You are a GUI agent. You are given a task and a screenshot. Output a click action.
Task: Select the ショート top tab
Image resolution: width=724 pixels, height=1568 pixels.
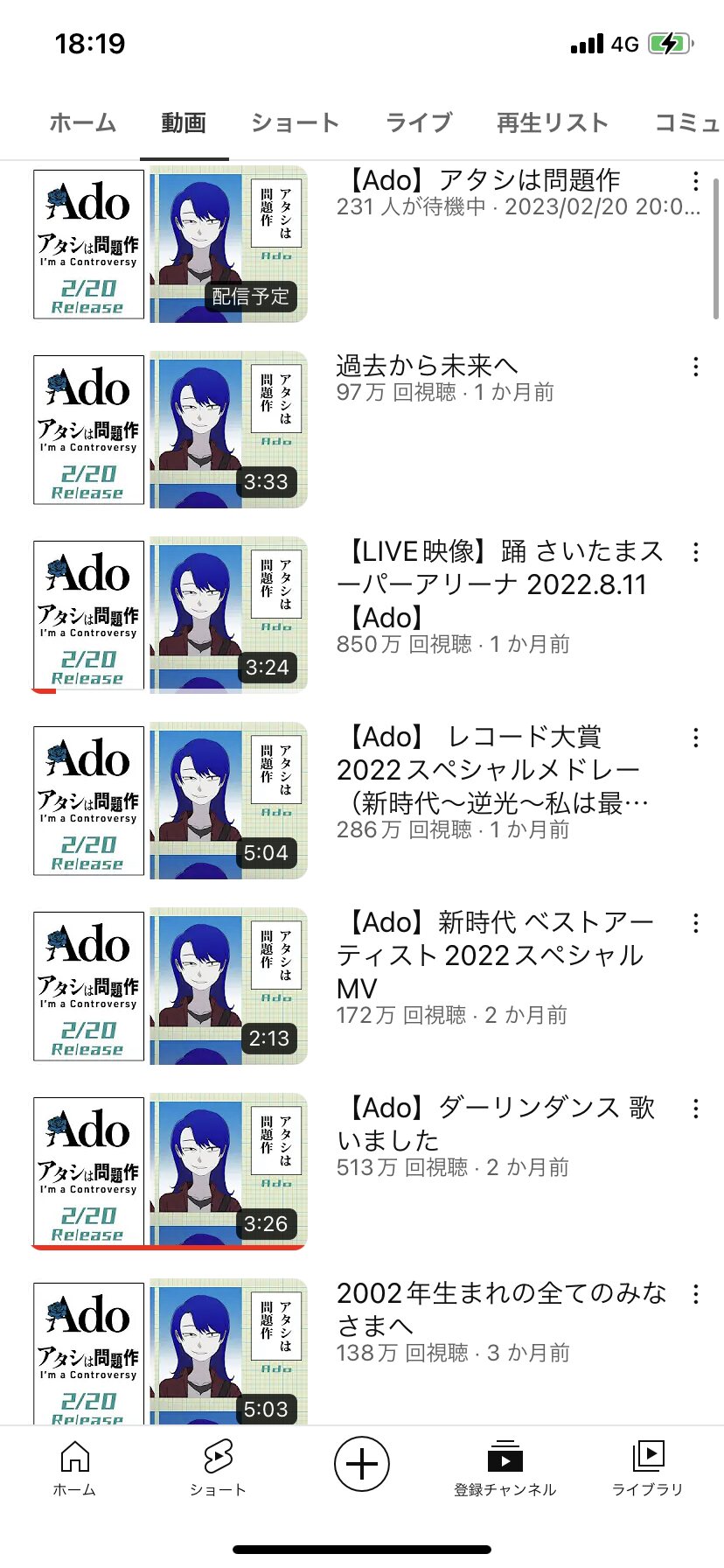pyautogui.click(x=295, y=122)
